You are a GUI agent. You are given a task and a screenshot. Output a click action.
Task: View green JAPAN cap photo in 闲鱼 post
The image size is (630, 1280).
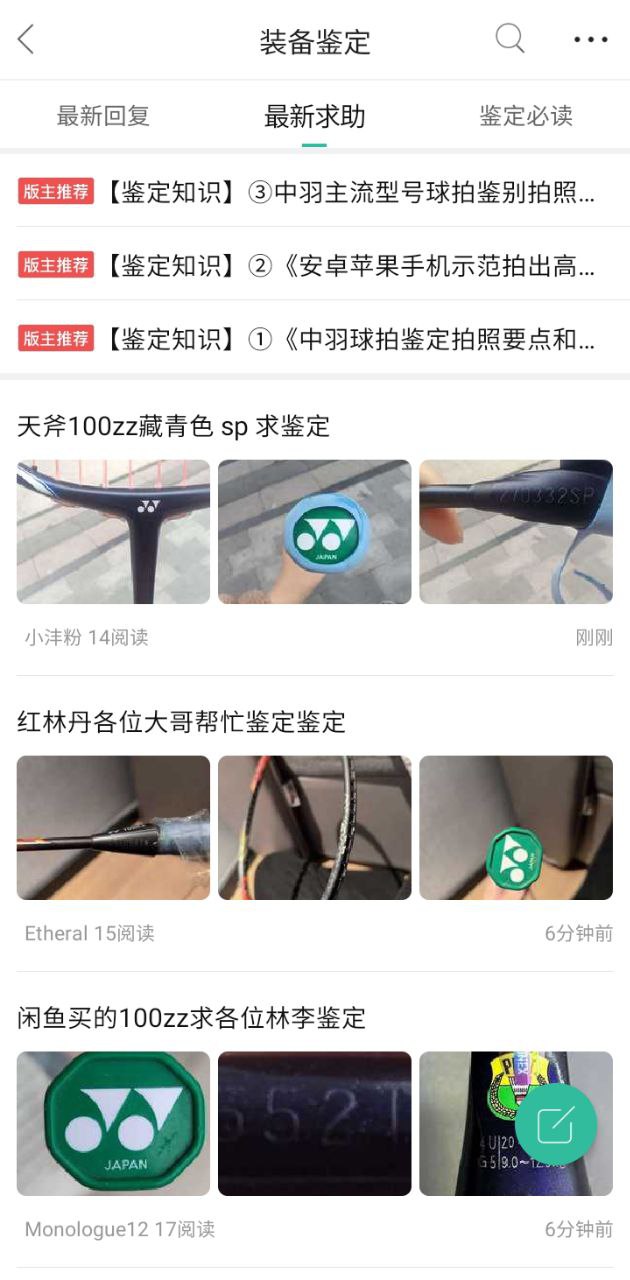tap(113, 1123)
